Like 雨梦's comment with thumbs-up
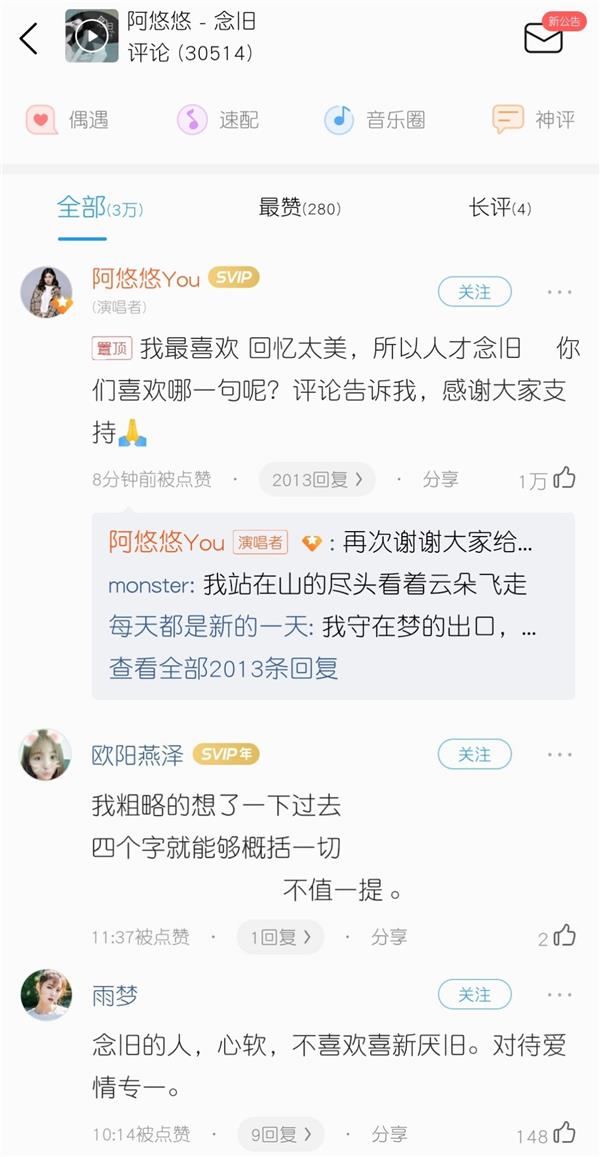Screen dimensions: 600x1157 pyautogui.click(x=564, y=1133)
